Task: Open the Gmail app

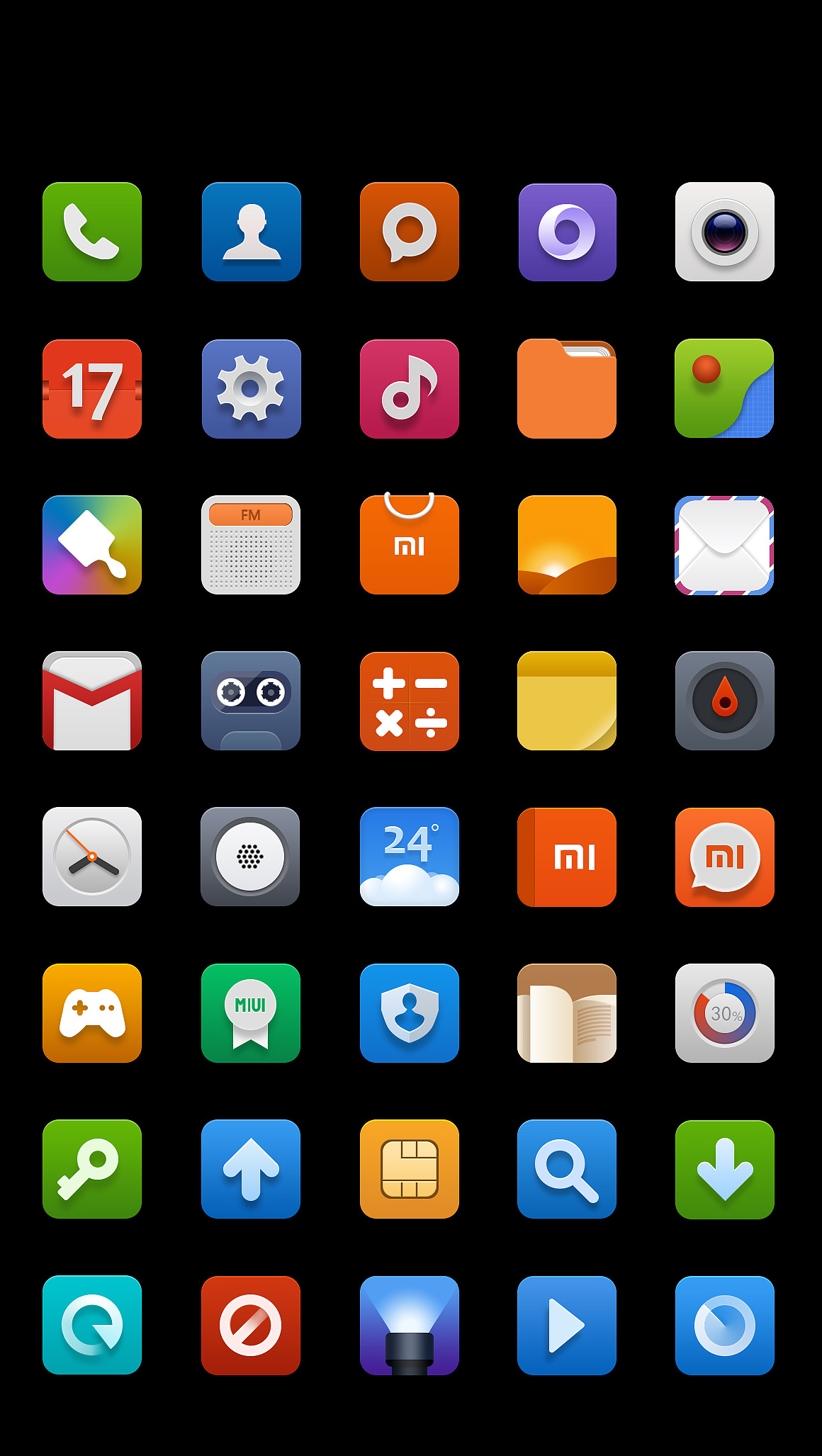Action: (x=91, y=701)
